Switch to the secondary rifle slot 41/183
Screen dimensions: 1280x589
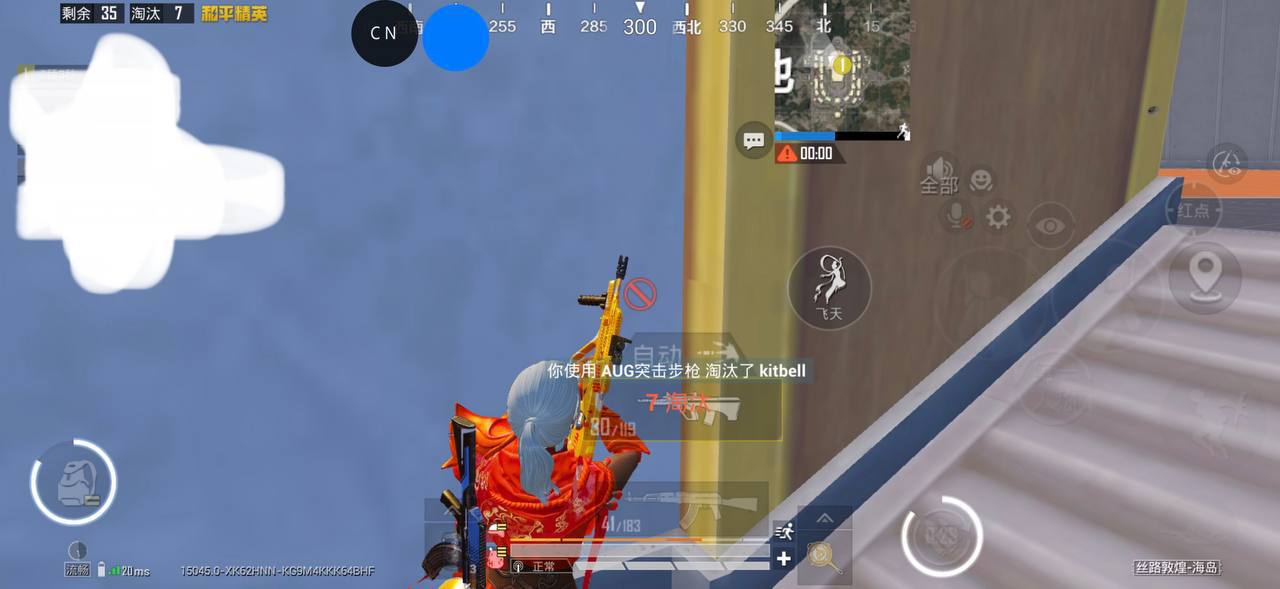tap(690, 510)
